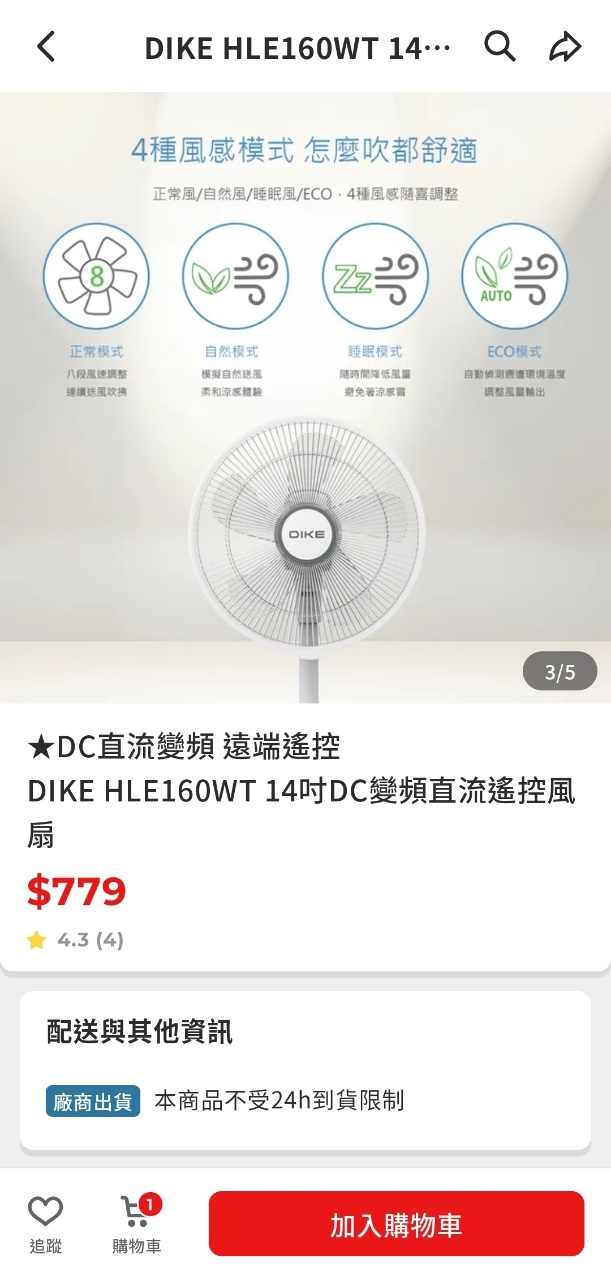Image resolution: width=611 pixels, height=1280 pixels.
Task: Open the 購物車 shopping cart
Action: click(x=136, y=1223)
